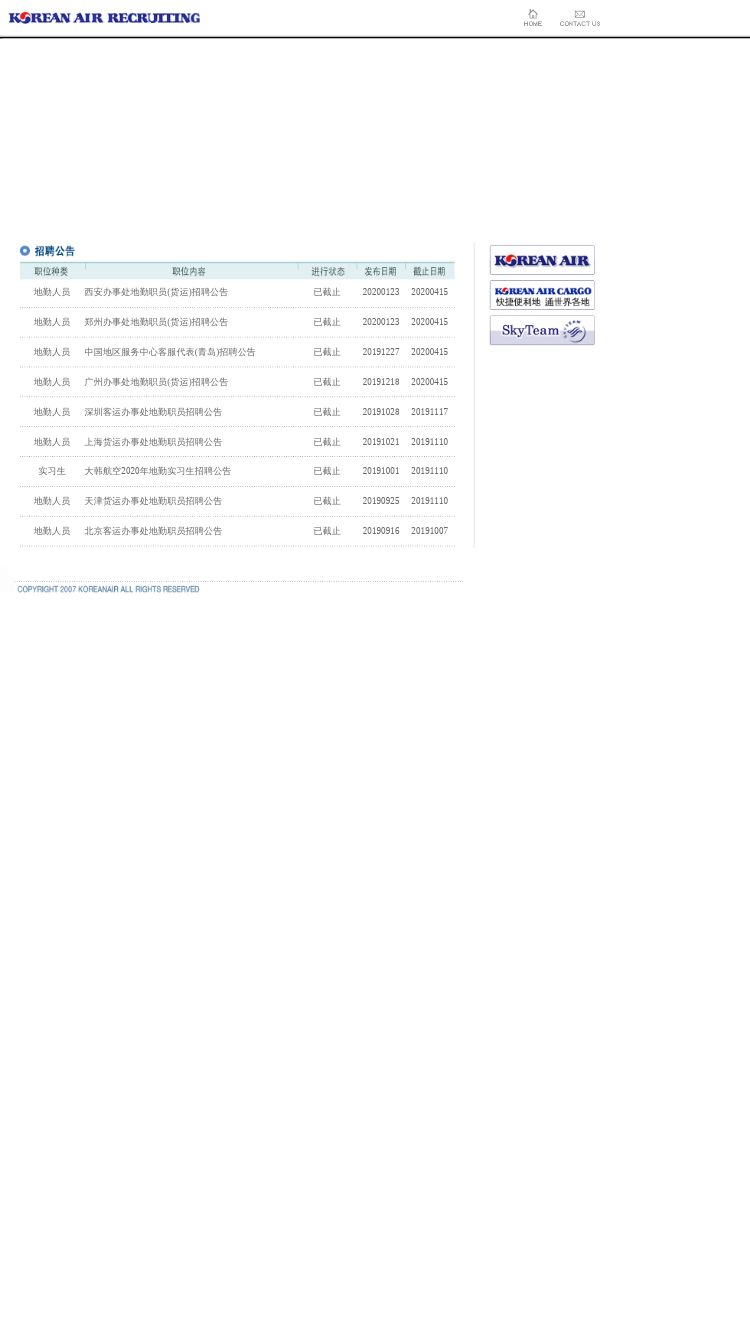Open 深圳客运办事处地勤职员招聘公告
This screenshot has height=1334, width=750.
pyautogui.click(x=153, y=412)
